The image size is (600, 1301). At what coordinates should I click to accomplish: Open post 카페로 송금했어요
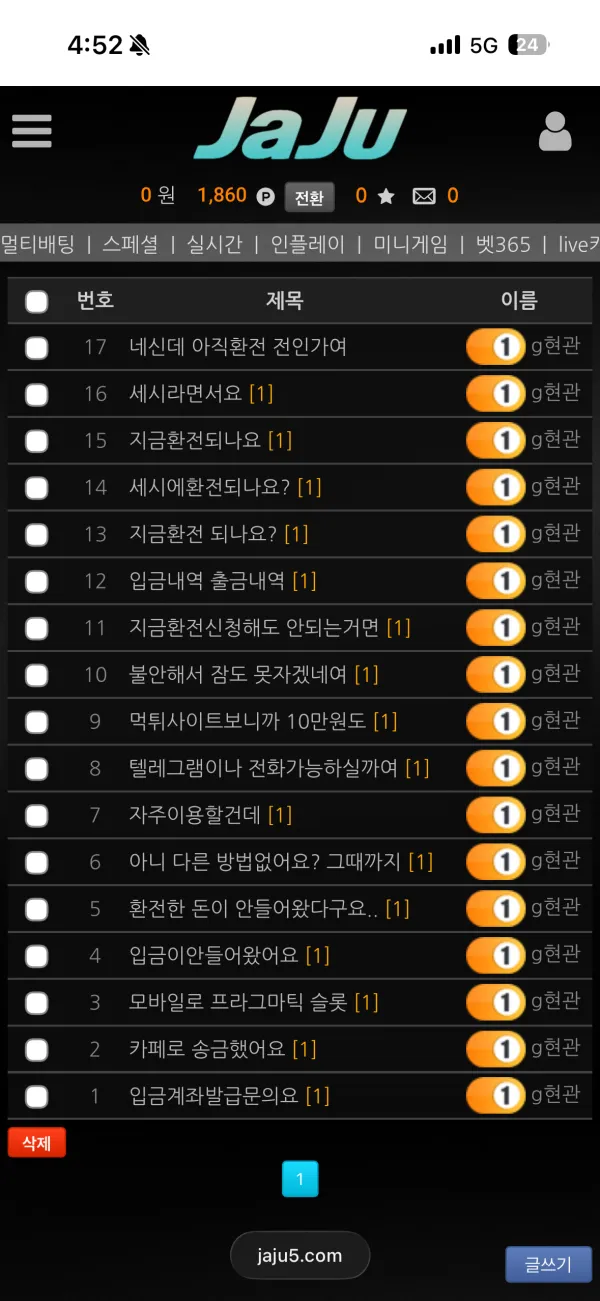(208, 1049)
